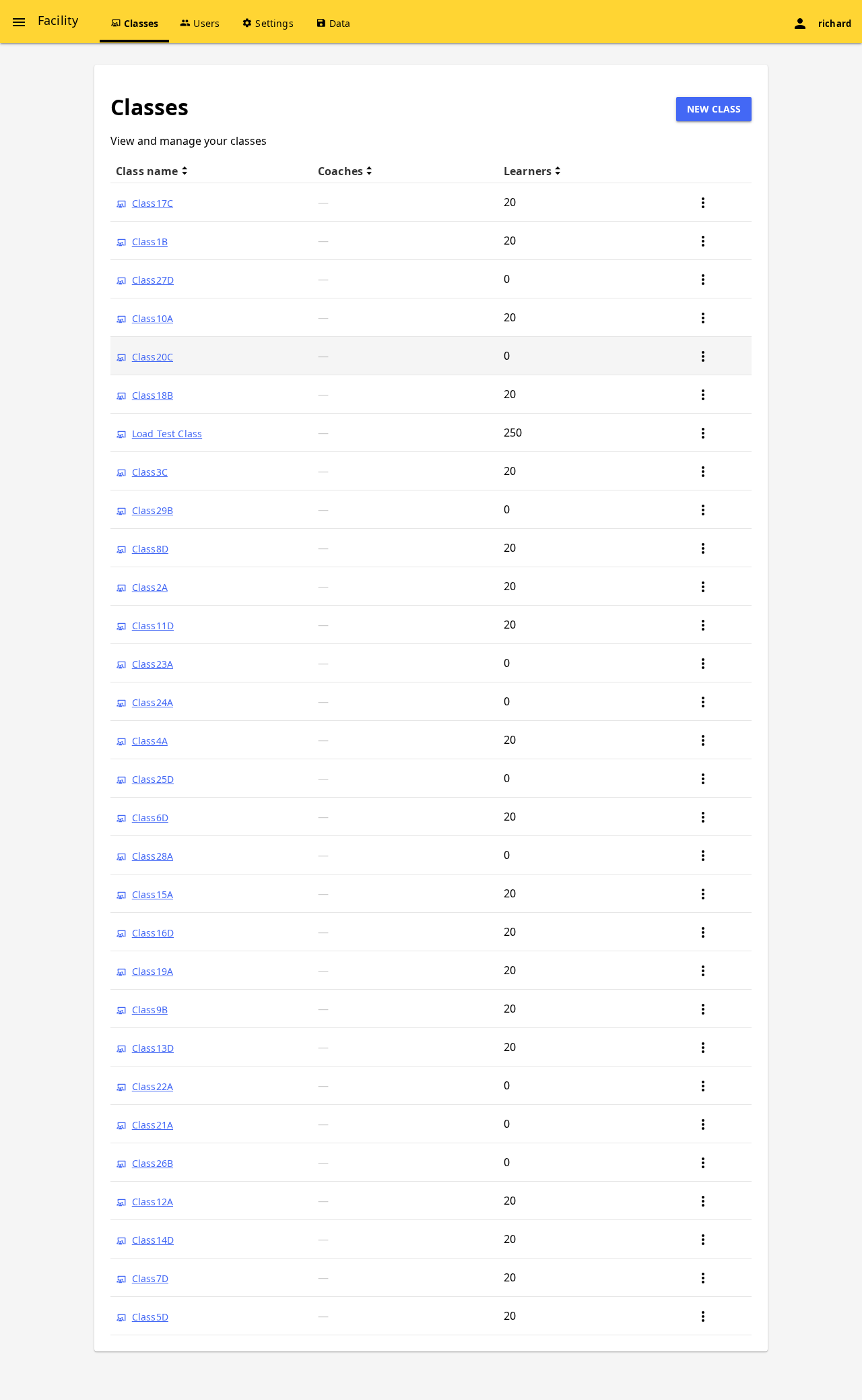This screenshot has width=862, height=1400.
Task: Open the richard user account menu
Action: click(822, 24)
